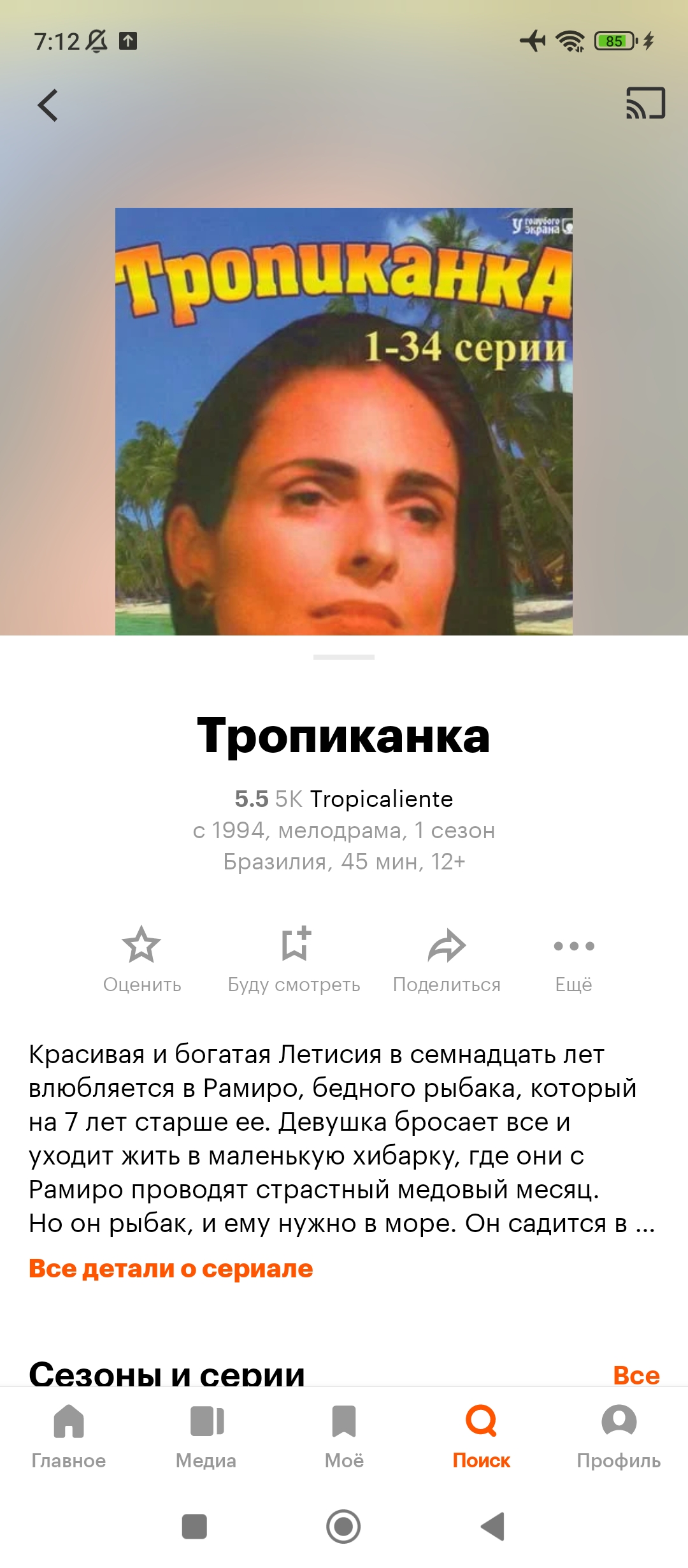
Task: Switch to the Медиа tab
Action: point(206,1434)
